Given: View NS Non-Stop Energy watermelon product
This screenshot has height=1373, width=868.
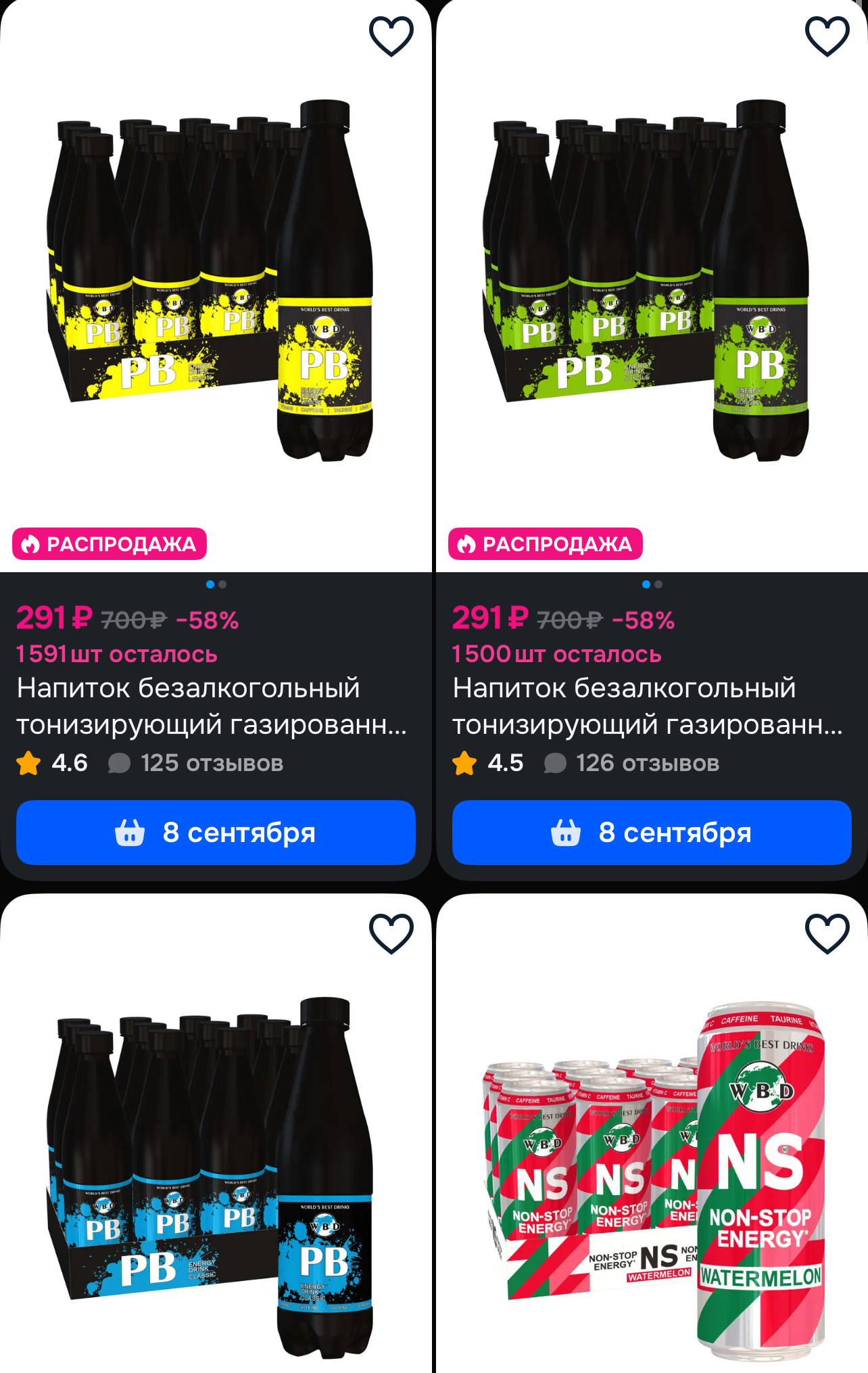Looking at the screenshot, I should point(652,1184).
